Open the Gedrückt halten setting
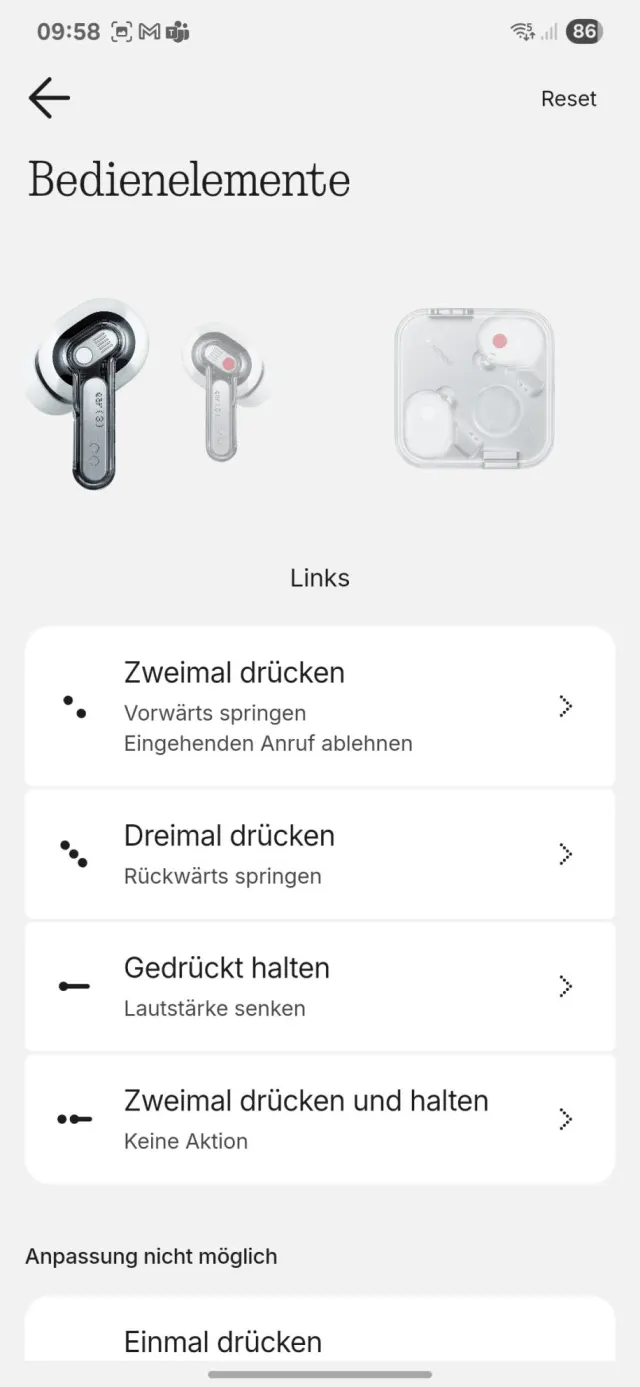 tap(319, 986)
